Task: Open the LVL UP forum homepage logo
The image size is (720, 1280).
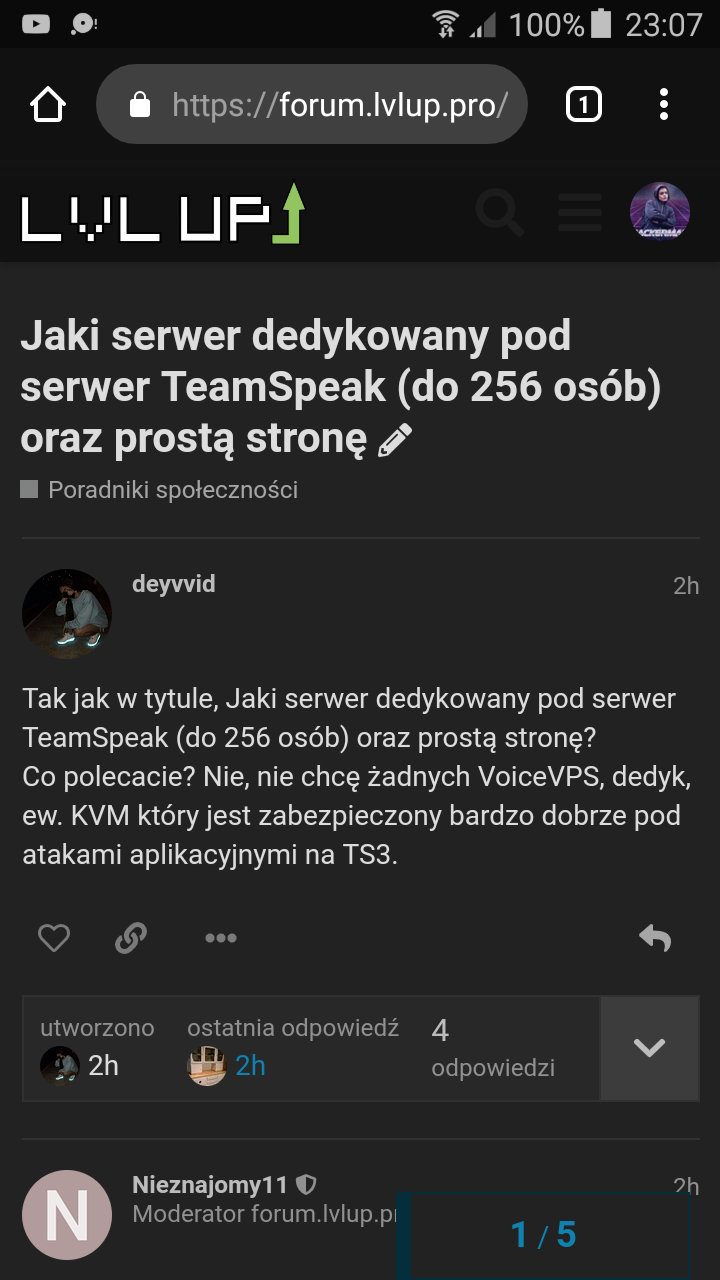Action: (x=163, y=213)
